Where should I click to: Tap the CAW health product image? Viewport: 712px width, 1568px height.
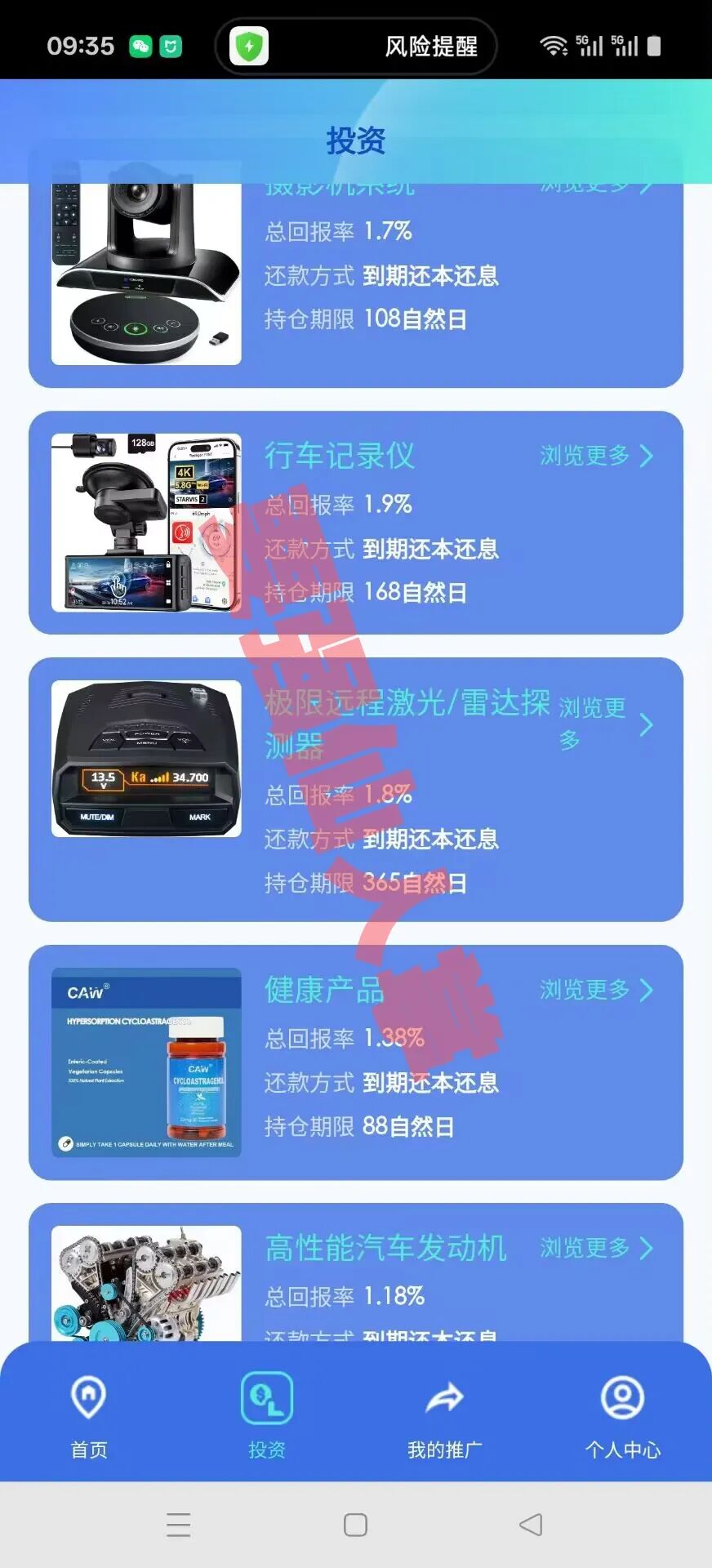click(147, 1062)
